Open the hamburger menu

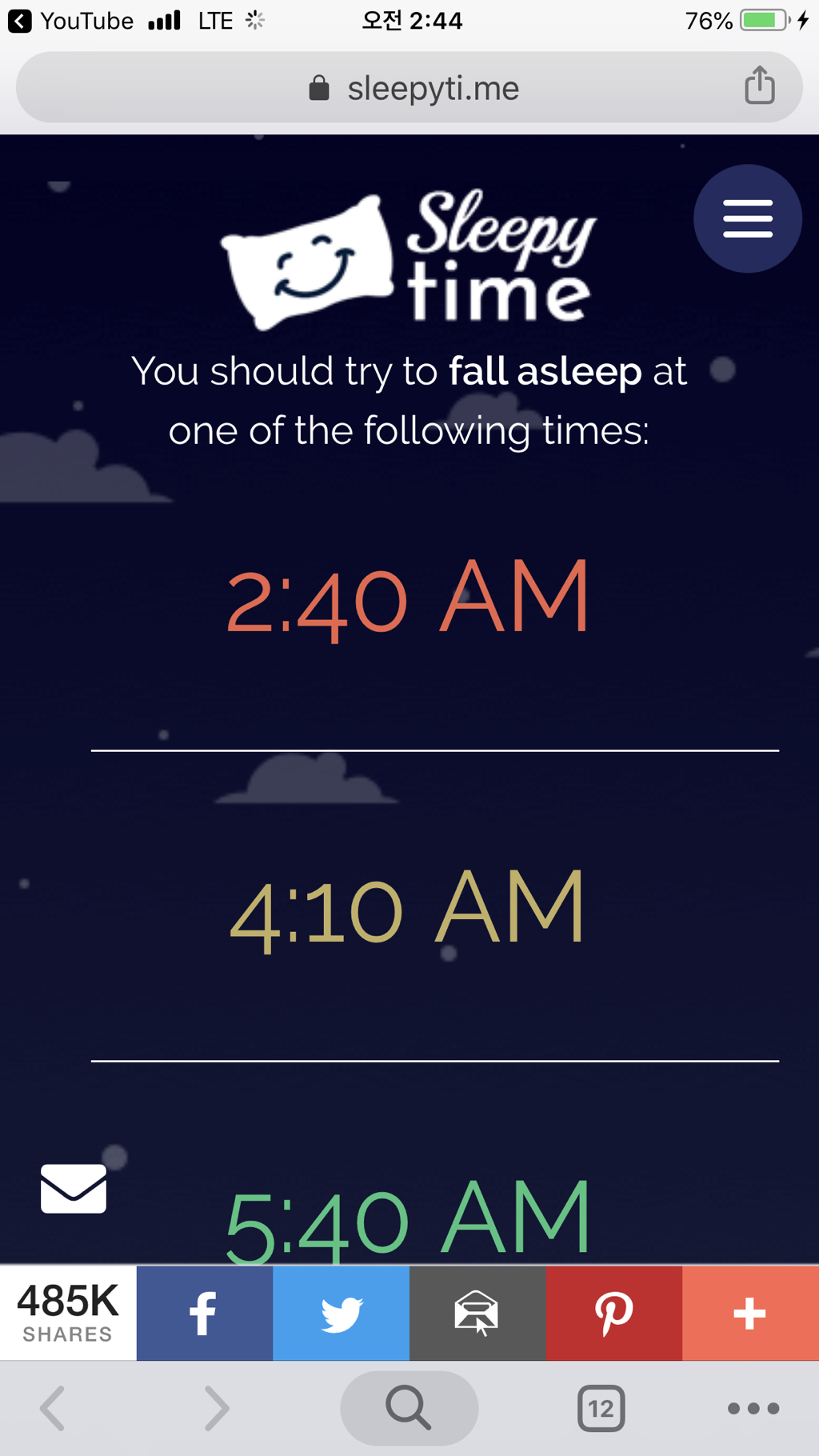[x=747, y=218]
